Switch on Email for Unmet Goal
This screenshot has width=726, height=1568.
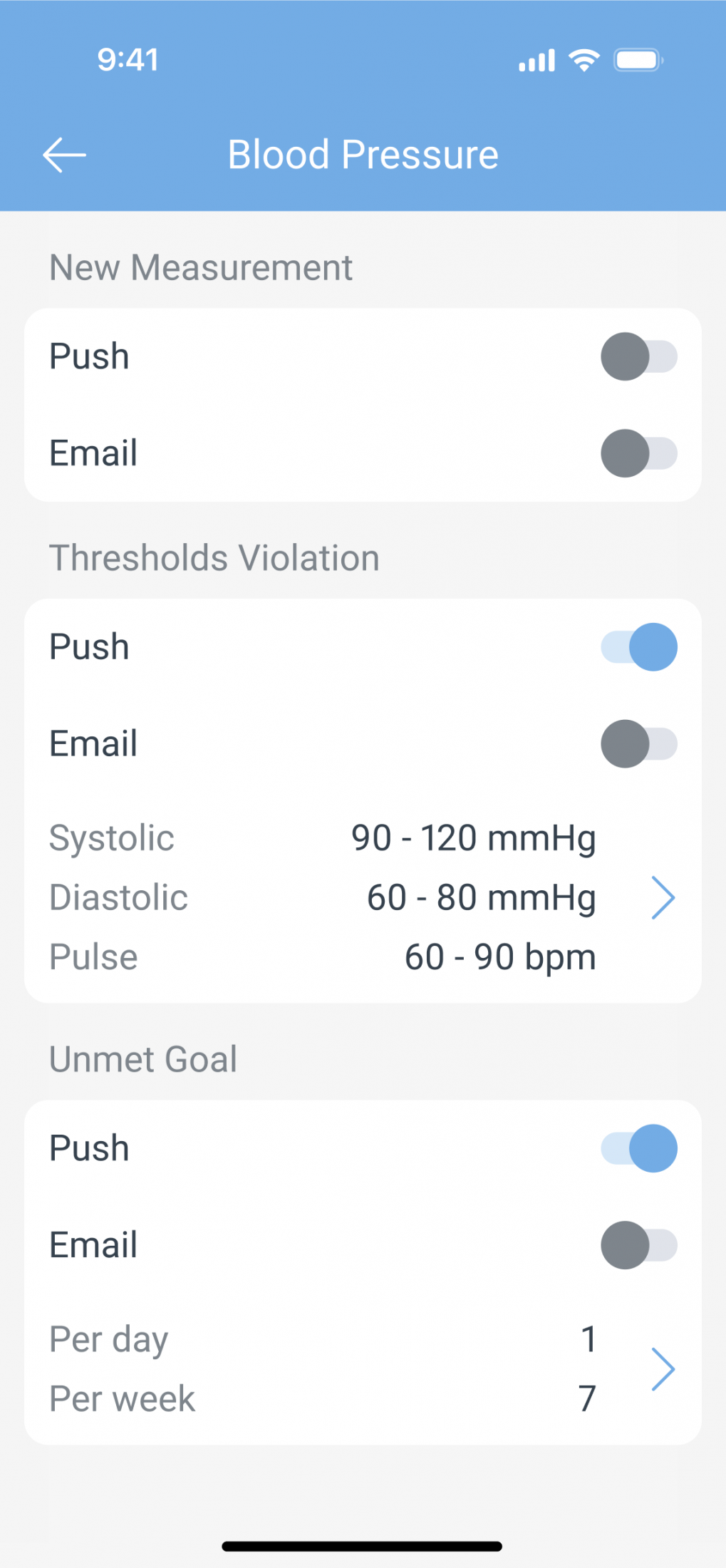pos(639,1245)
